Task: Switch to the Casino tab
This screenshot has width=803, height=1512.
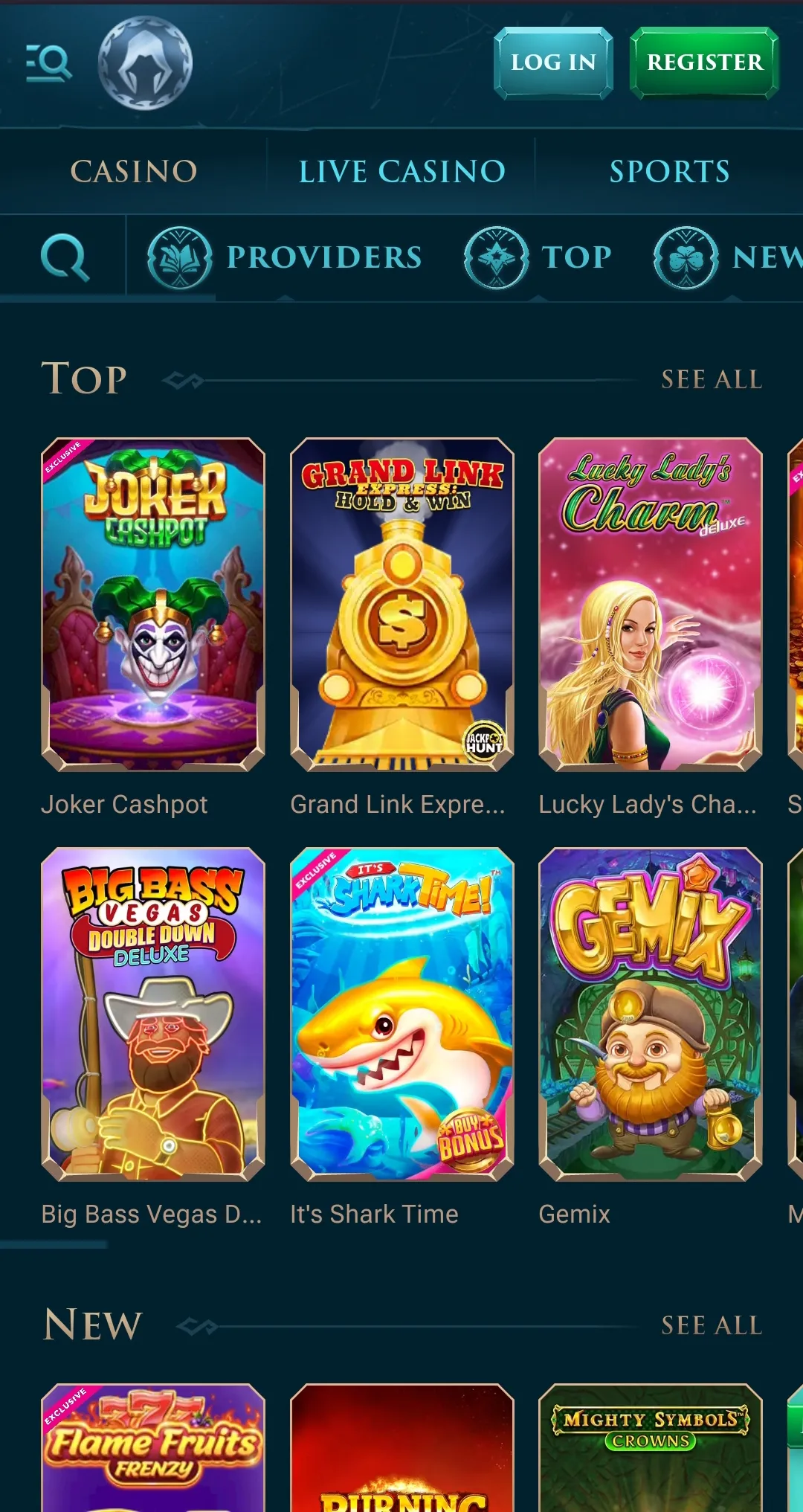Action: [x=134, y=172]
